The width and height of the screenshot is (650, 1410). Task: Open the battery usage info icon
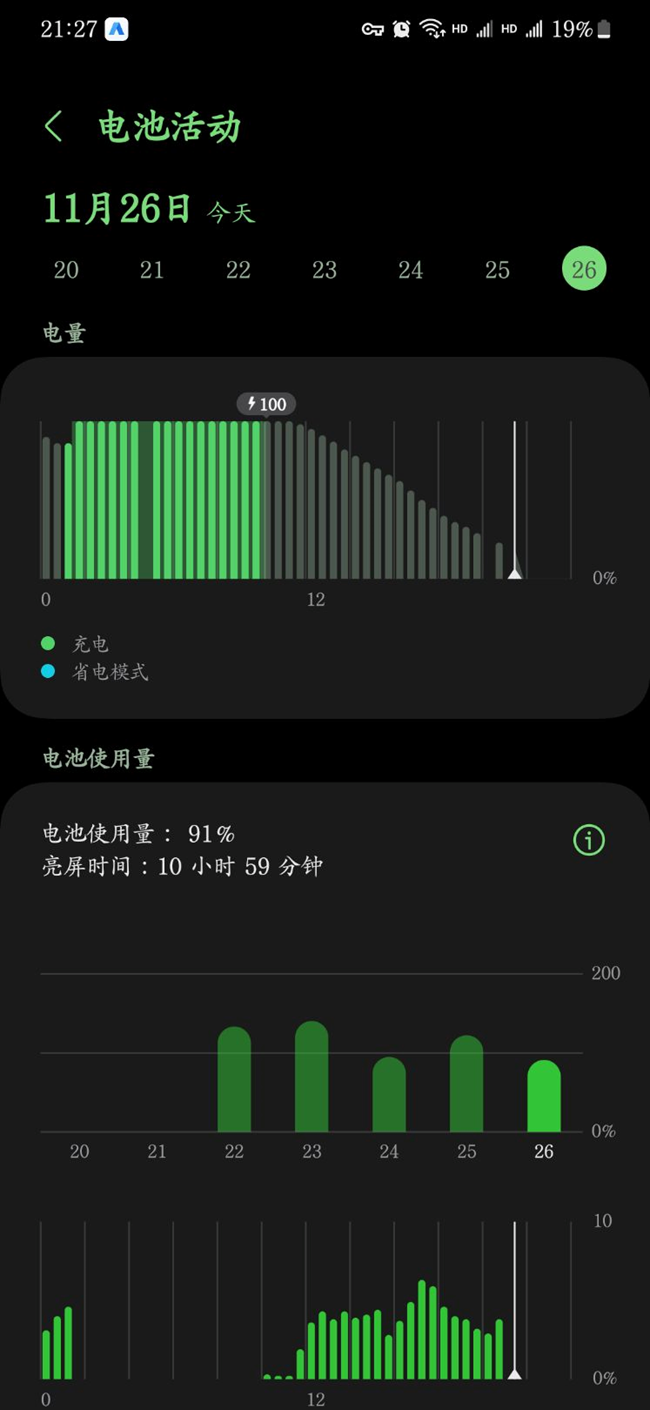[x=589, y=841]
